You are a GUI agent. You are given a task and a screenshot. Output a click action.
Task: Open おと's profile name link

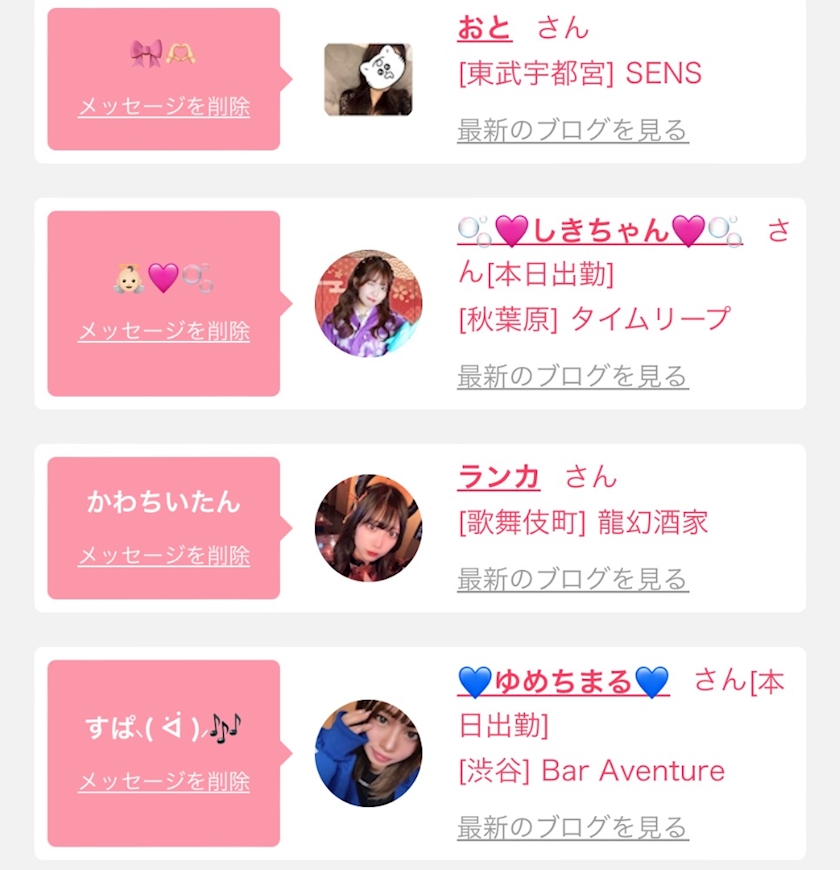tap(485, 28)
